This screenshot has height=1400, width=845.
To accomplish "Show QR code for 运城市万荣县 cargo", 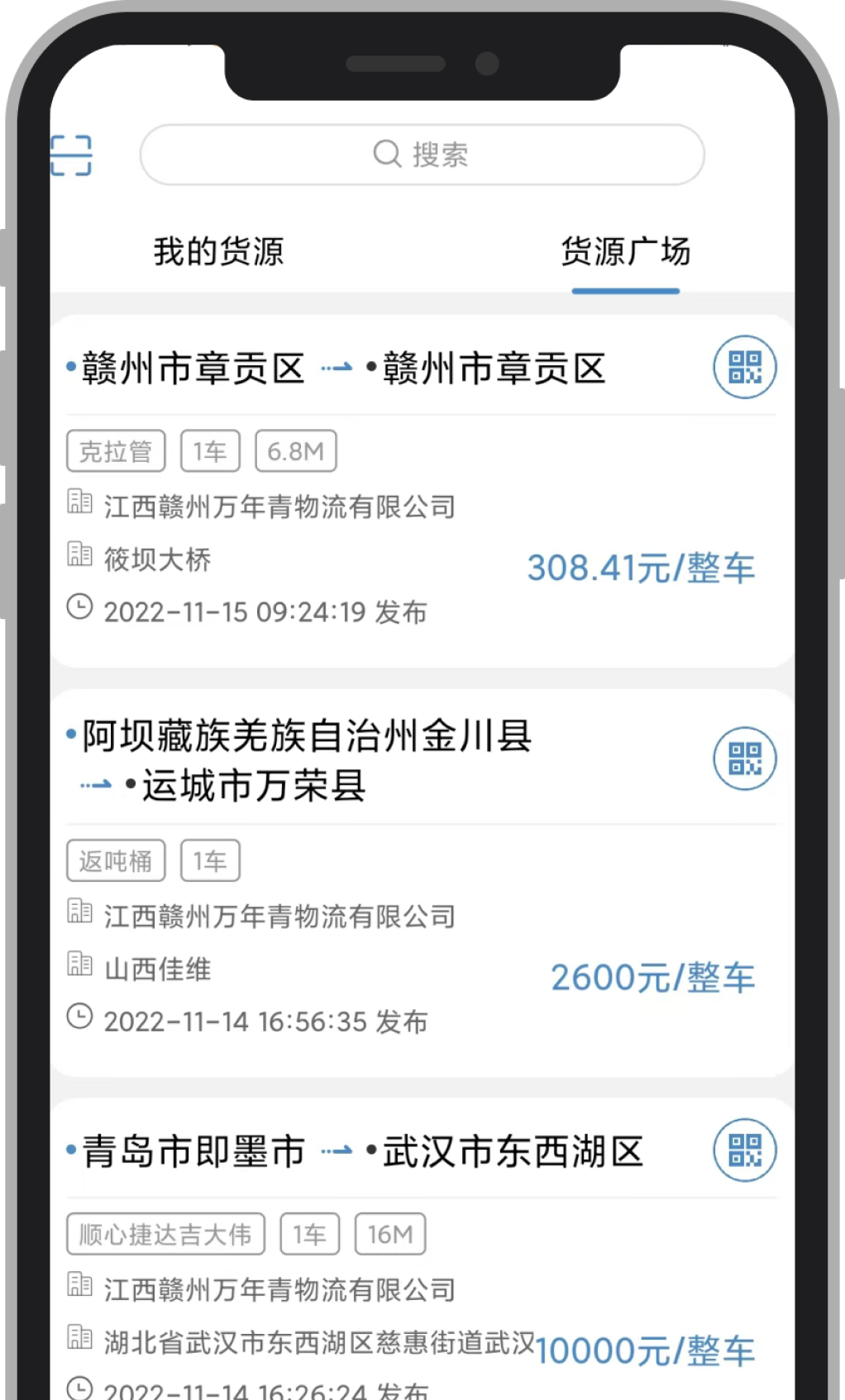I will tap(744, 759).
